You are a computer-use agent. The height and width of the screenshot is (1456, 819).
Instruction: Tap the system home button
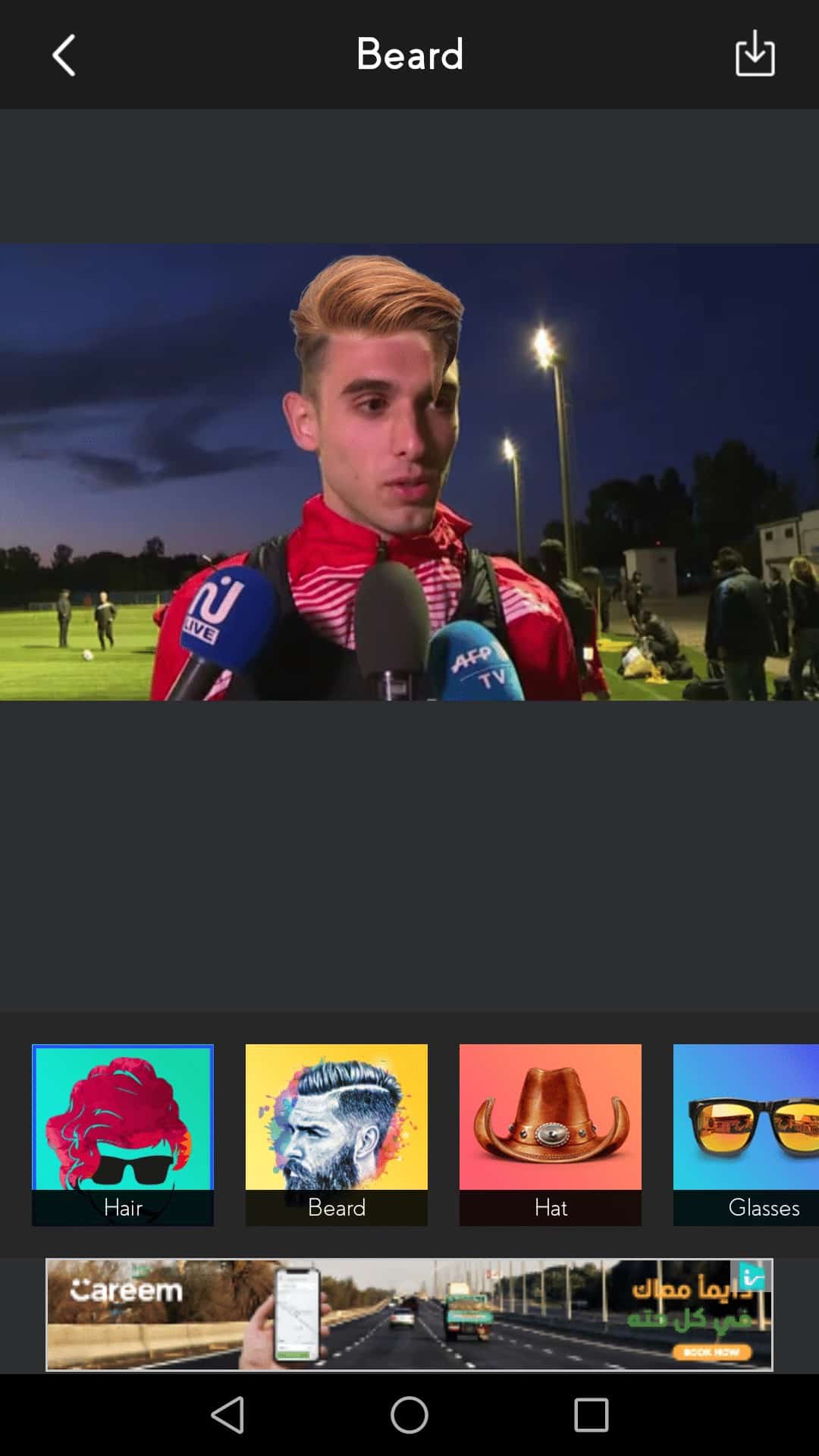pyautogui.click(x=409, y=1415)
